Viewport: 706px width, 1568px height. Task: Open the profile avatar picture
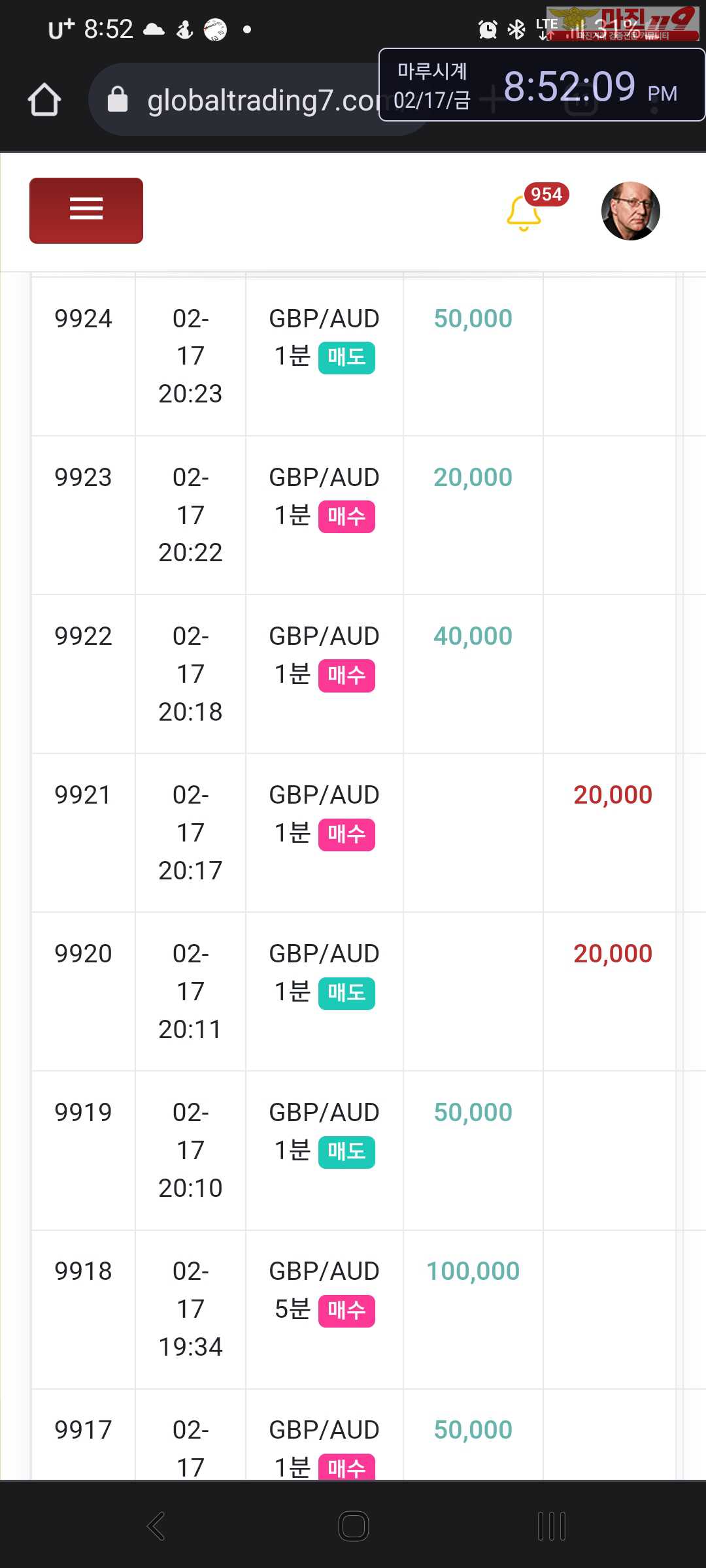click(x=631, y=211)
